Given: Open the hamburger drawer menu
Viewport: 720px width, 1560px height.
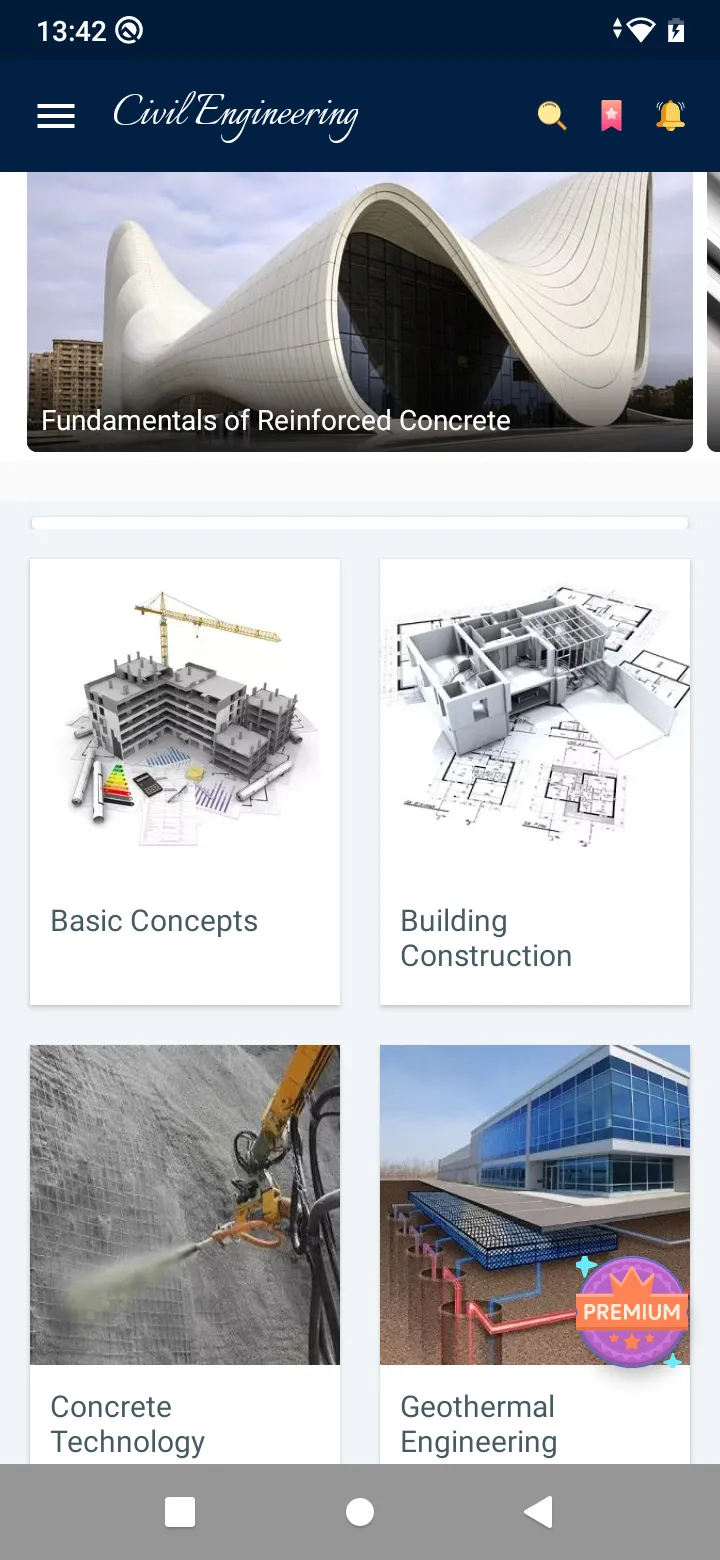Looking at the screenshot, I should [56, 116].
